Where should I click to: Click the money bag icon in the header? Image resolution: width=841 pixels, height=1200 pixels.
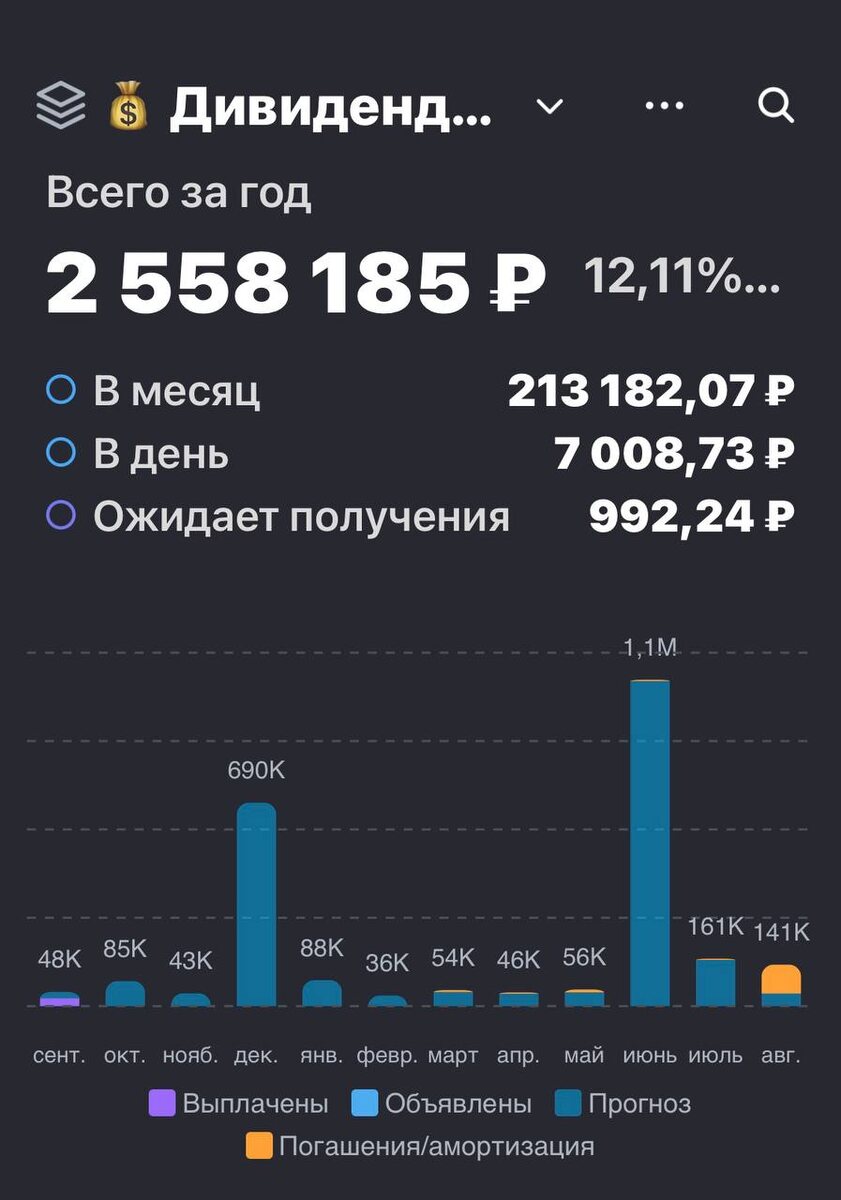126,107
